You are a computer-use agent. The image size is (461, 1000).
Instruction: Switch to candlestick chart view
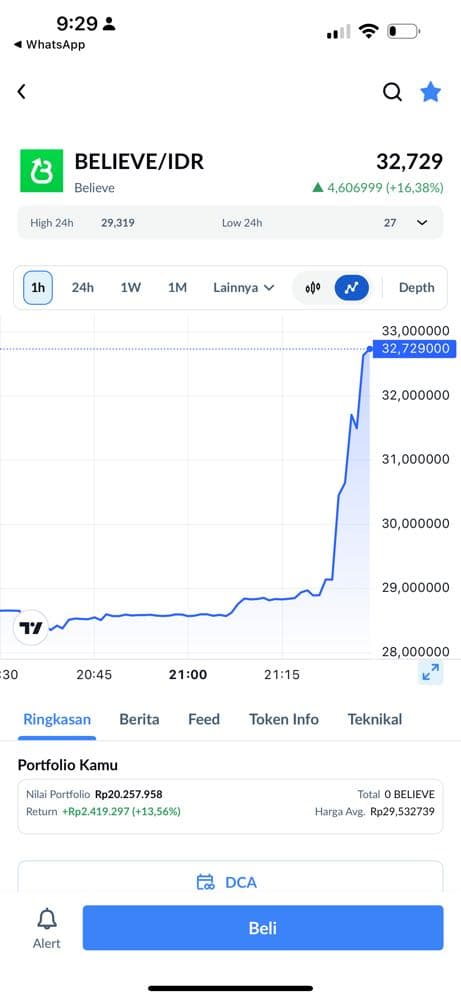312,288
